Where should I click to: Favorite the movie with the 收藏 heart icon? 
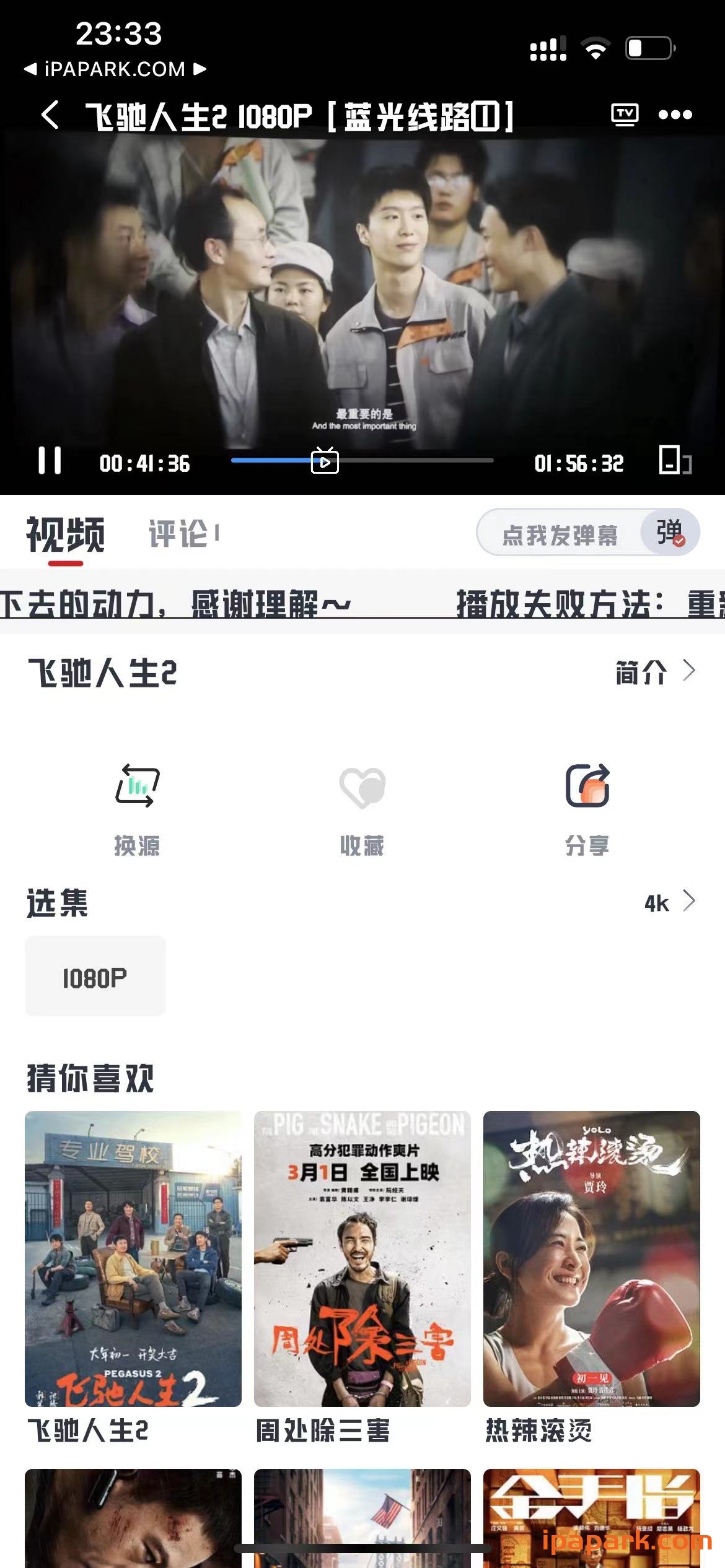[x=362, y=788]
